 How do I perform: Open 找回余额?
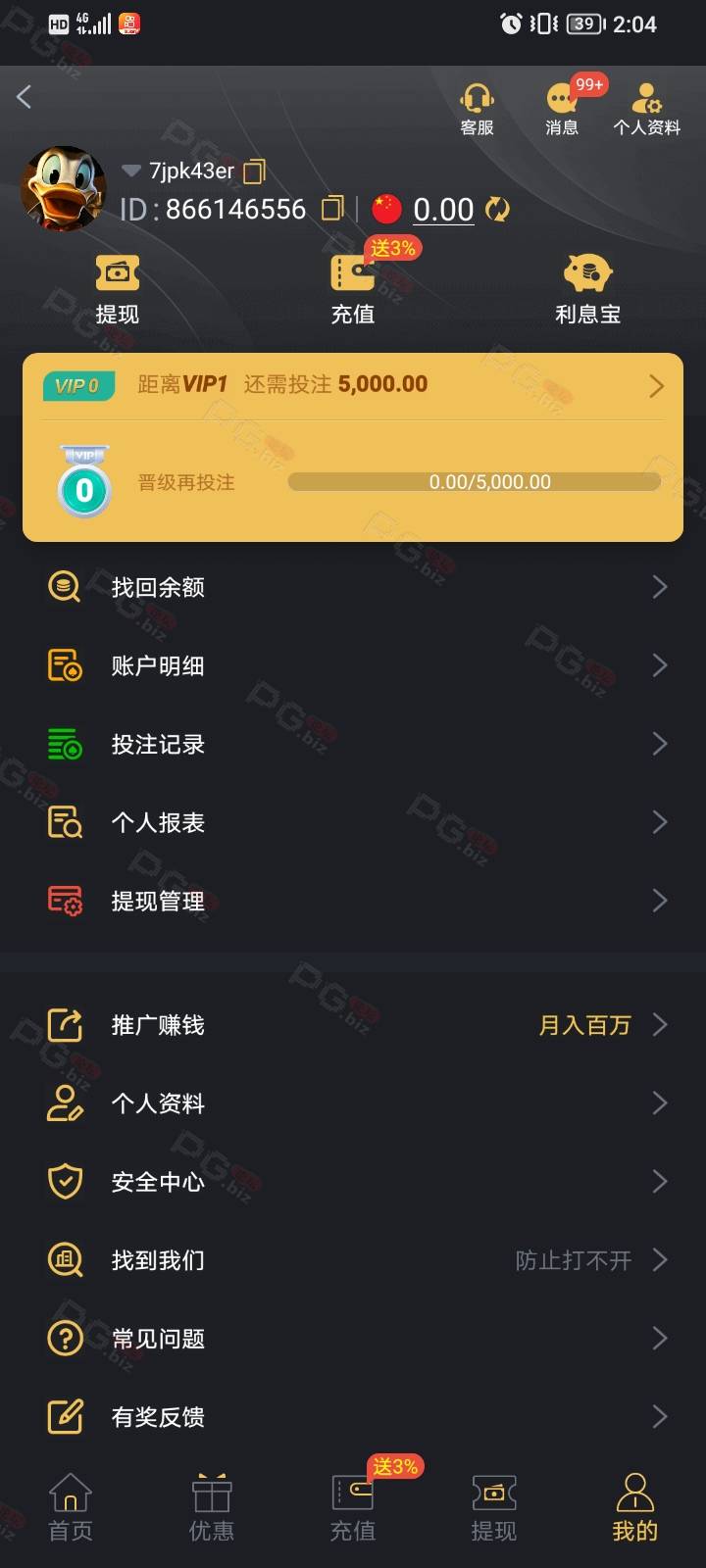point(353,587)
